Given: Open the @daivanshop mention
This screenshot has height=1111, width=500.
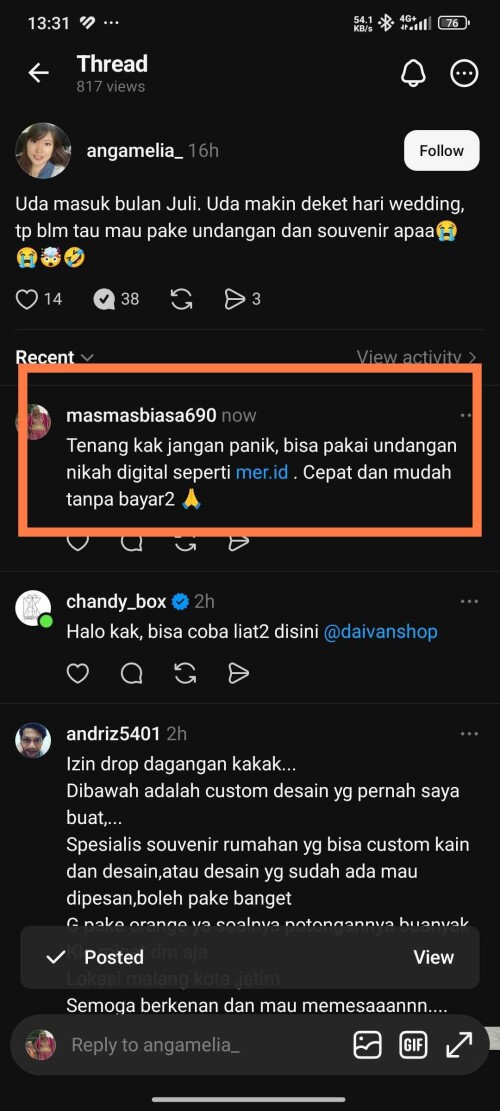Looking at the screenshot, I should click(x=380, y=631).
